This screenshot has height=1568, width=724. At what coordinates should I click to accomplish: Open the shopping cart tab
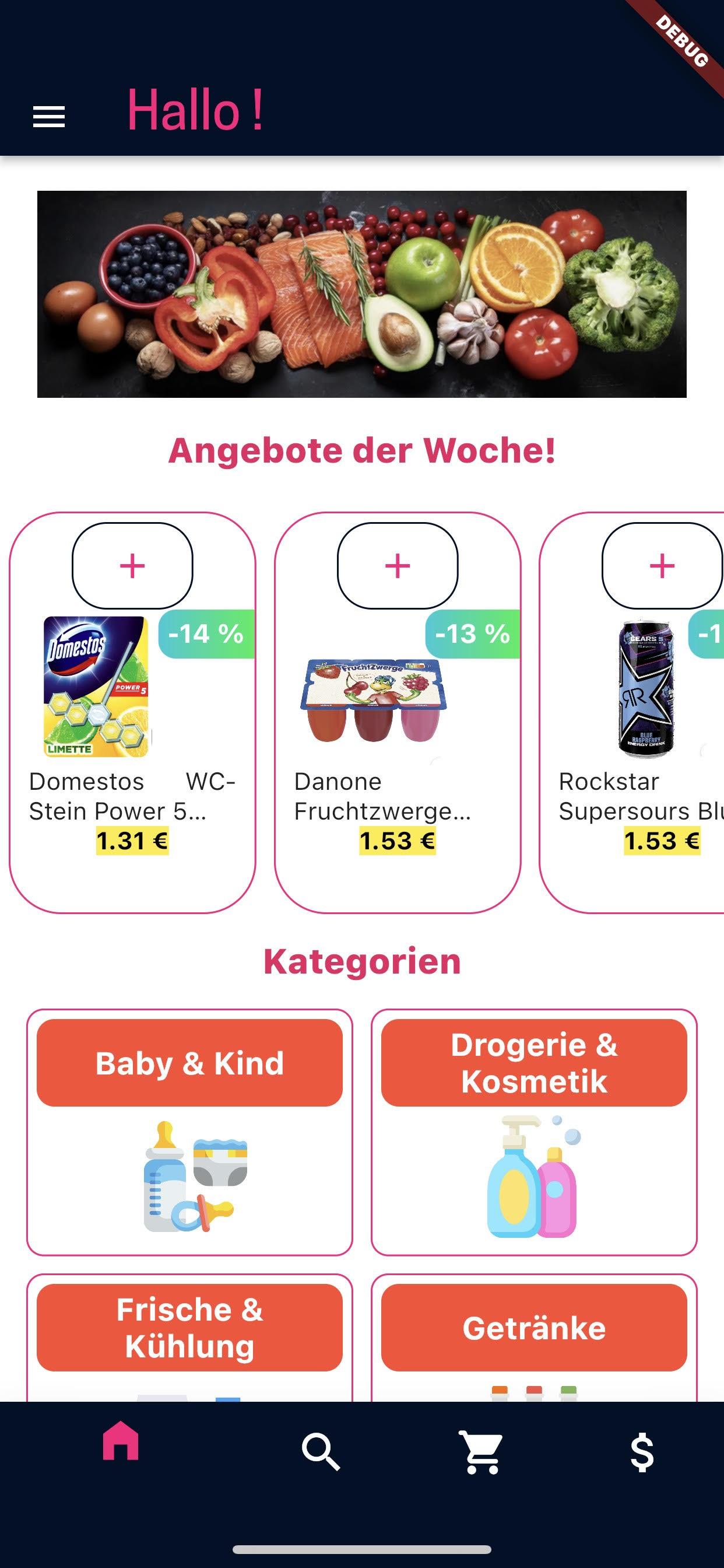tap(481, 1452)
